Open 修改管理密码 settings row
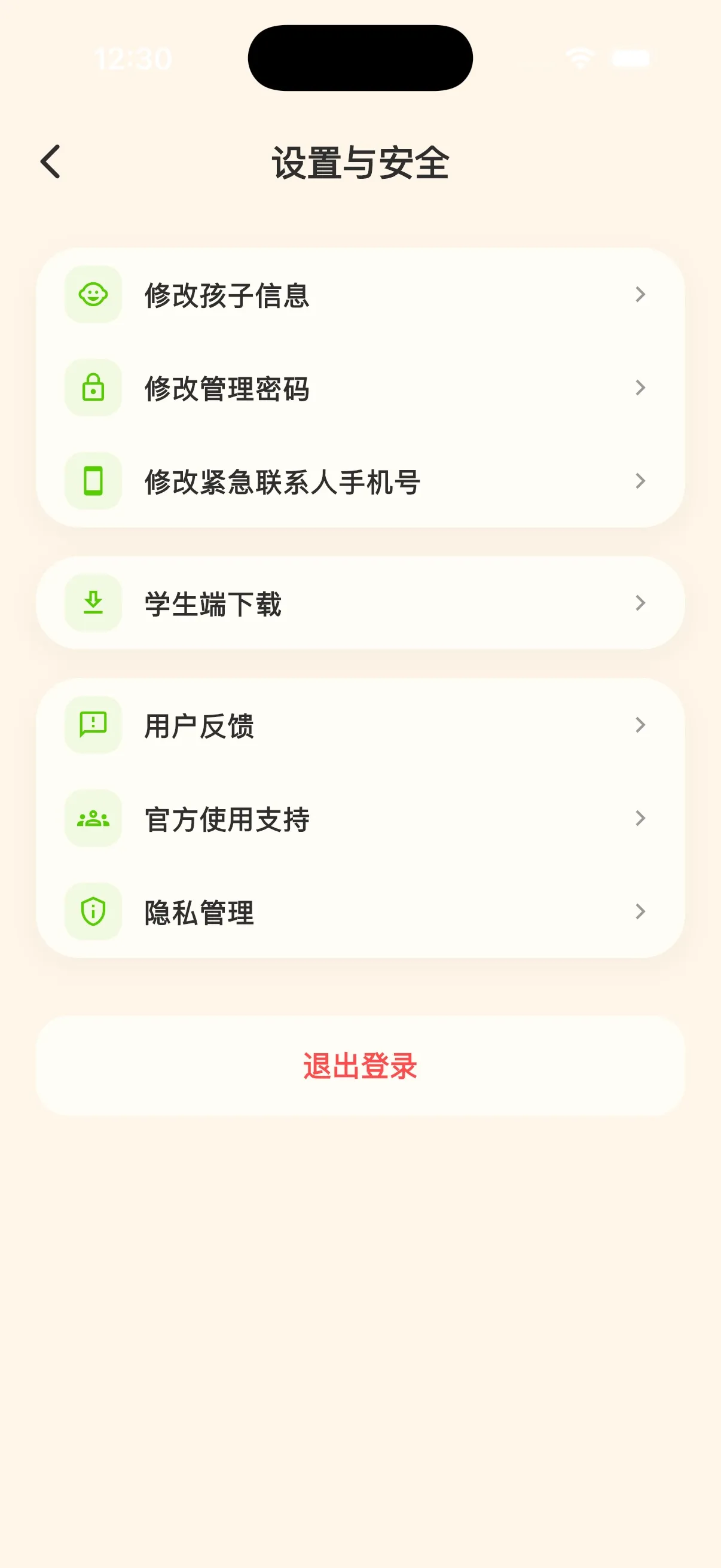The width and height of the screenshot is (721, 1568). coord(361,388)
